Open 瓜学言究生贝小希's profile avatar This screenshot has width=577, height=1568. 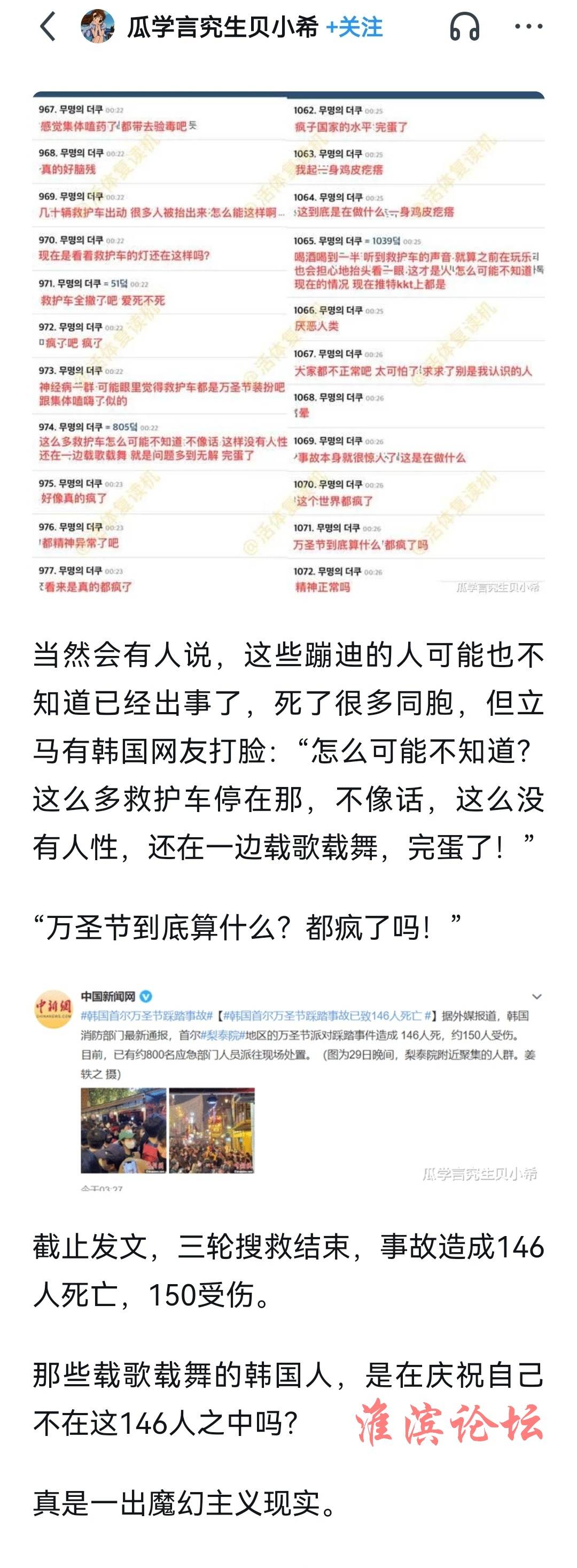[97, 27]
